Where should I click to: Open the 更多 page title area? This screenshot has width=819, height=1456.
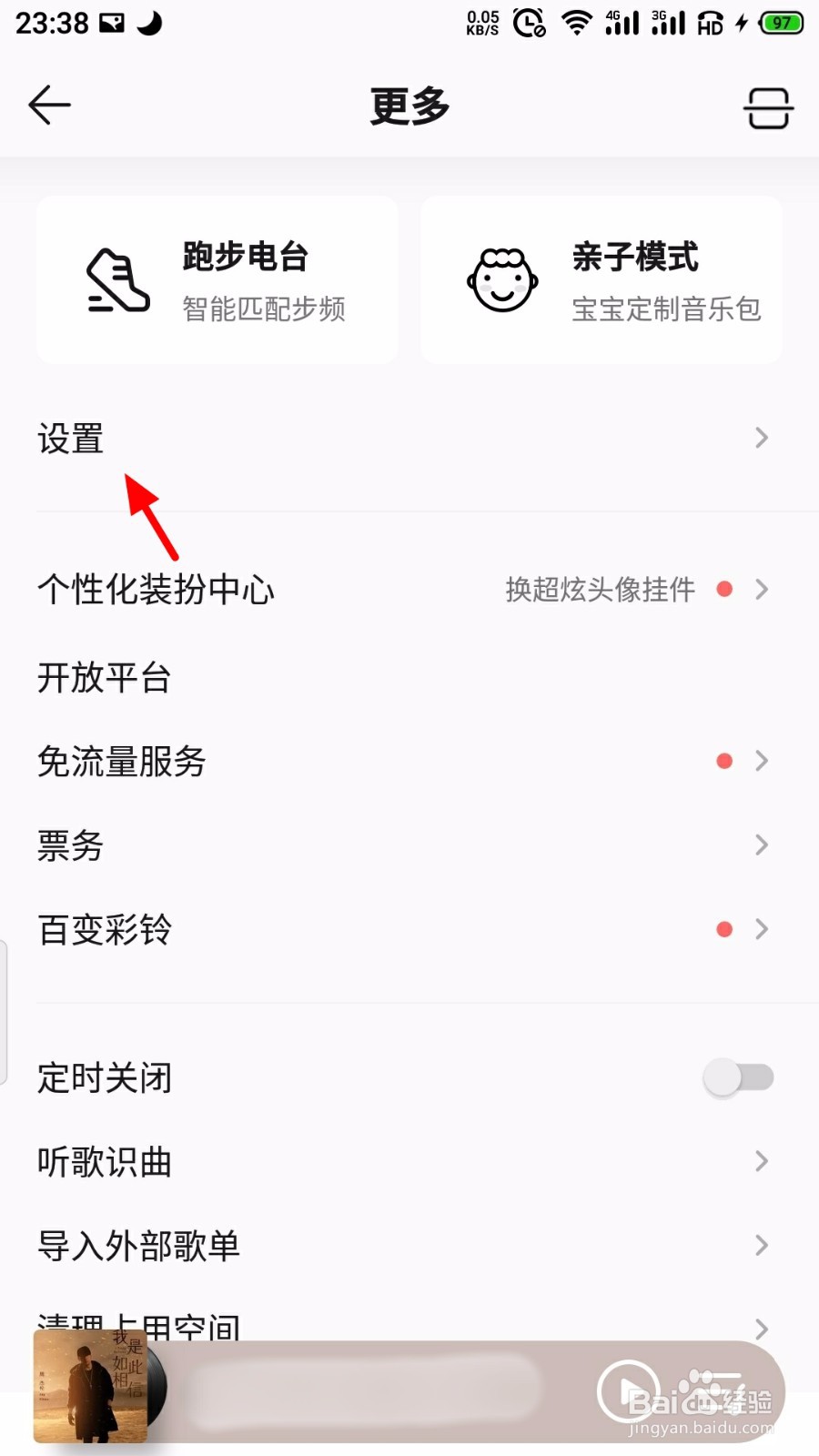click(x=409, y=106)
